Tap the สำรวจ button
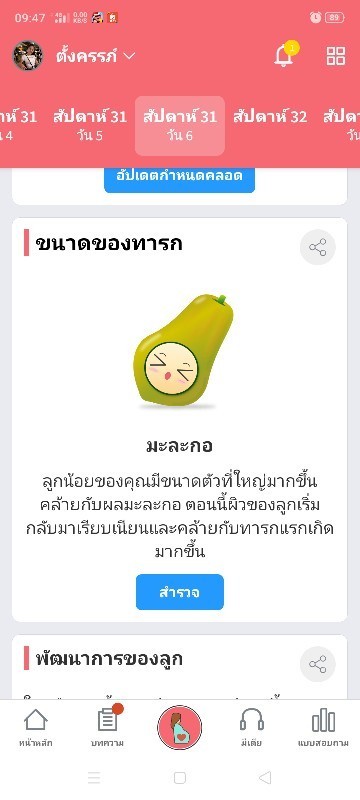This screenshot has width=360, height=800. (179, 592)
